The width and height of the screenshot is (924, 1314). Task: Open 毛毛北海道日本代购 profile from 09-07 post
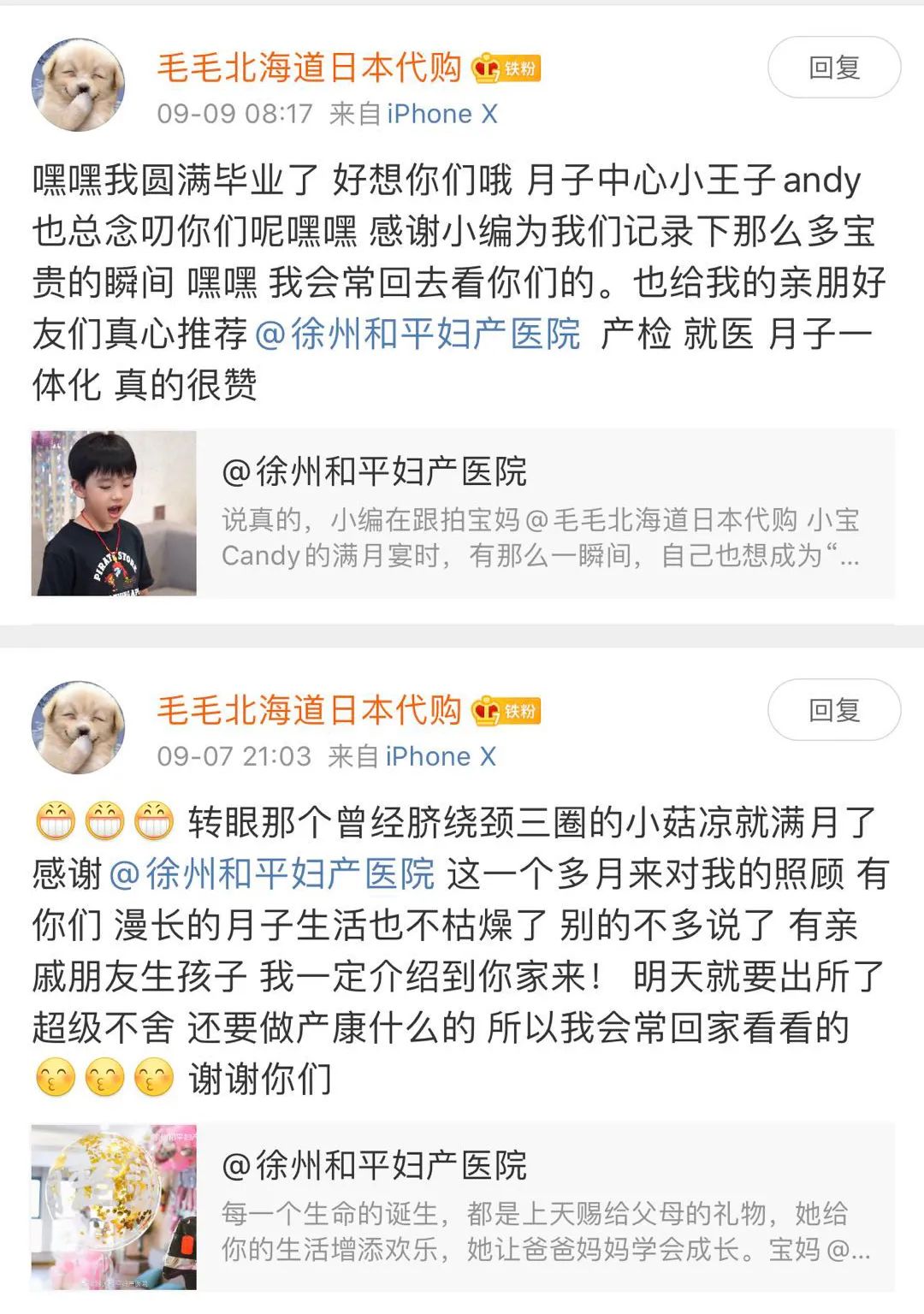(x=309, y=709)
